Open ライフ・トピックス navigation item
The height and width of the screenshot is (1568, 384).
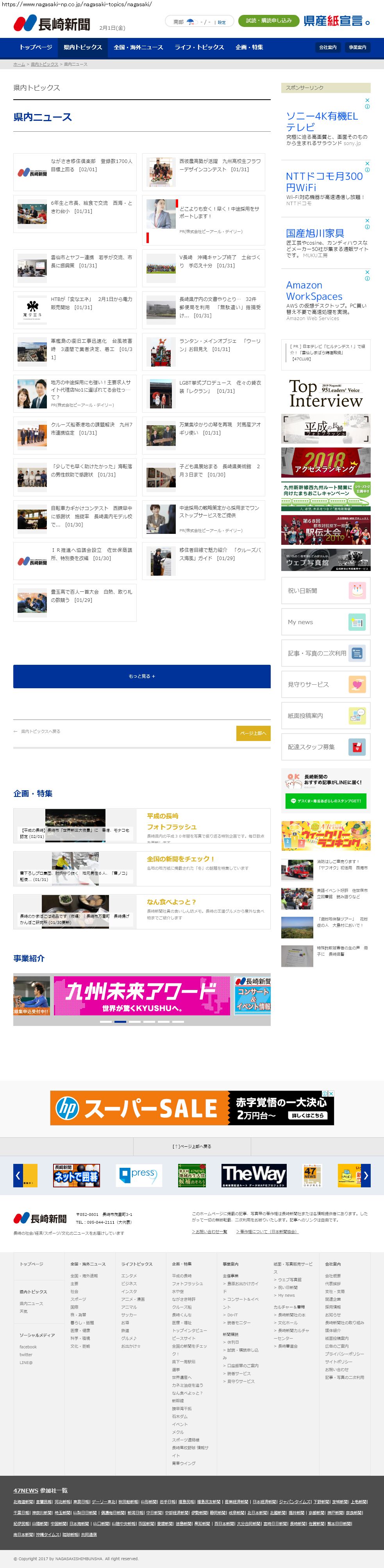(199, 47)
